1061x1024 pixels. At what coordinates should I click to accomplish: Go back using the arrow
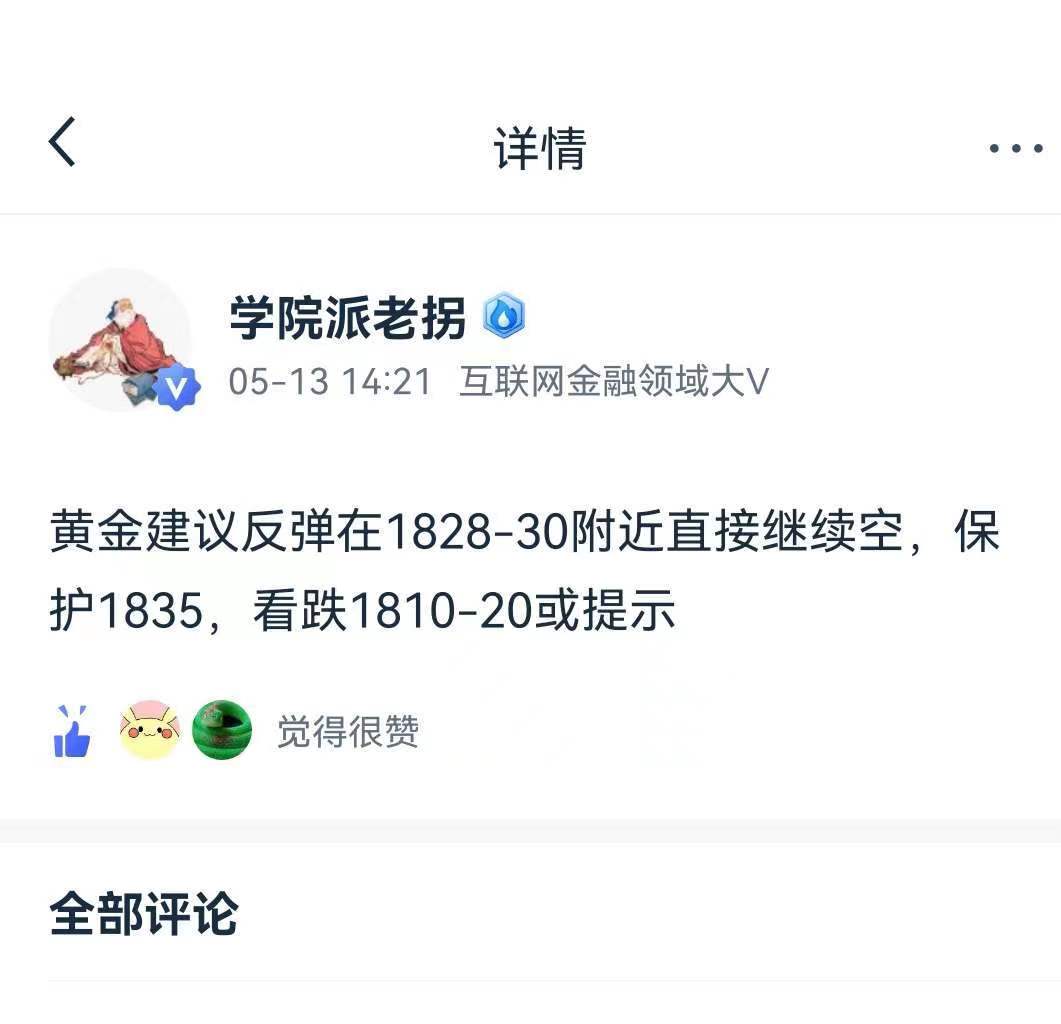coord(62,143)
